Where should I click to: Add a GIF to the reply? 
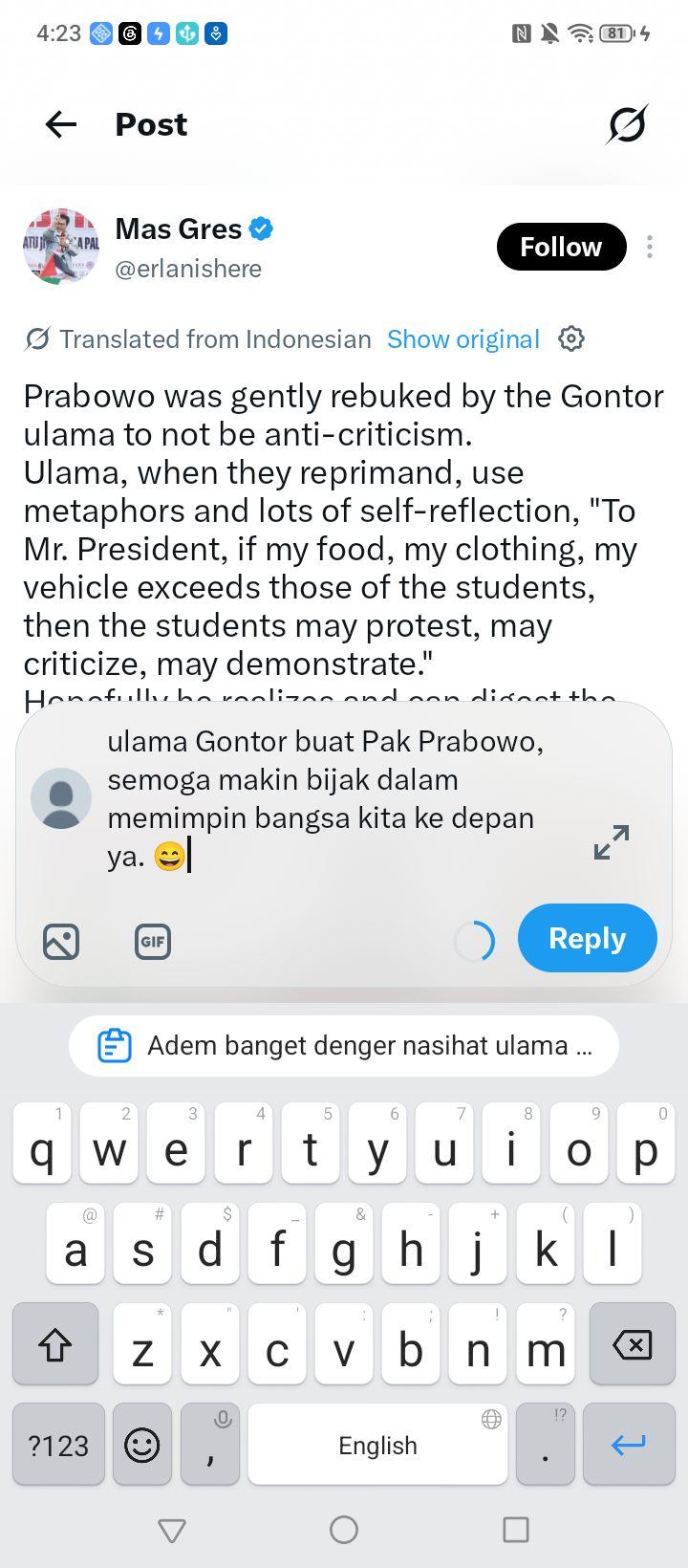point(153,942)
